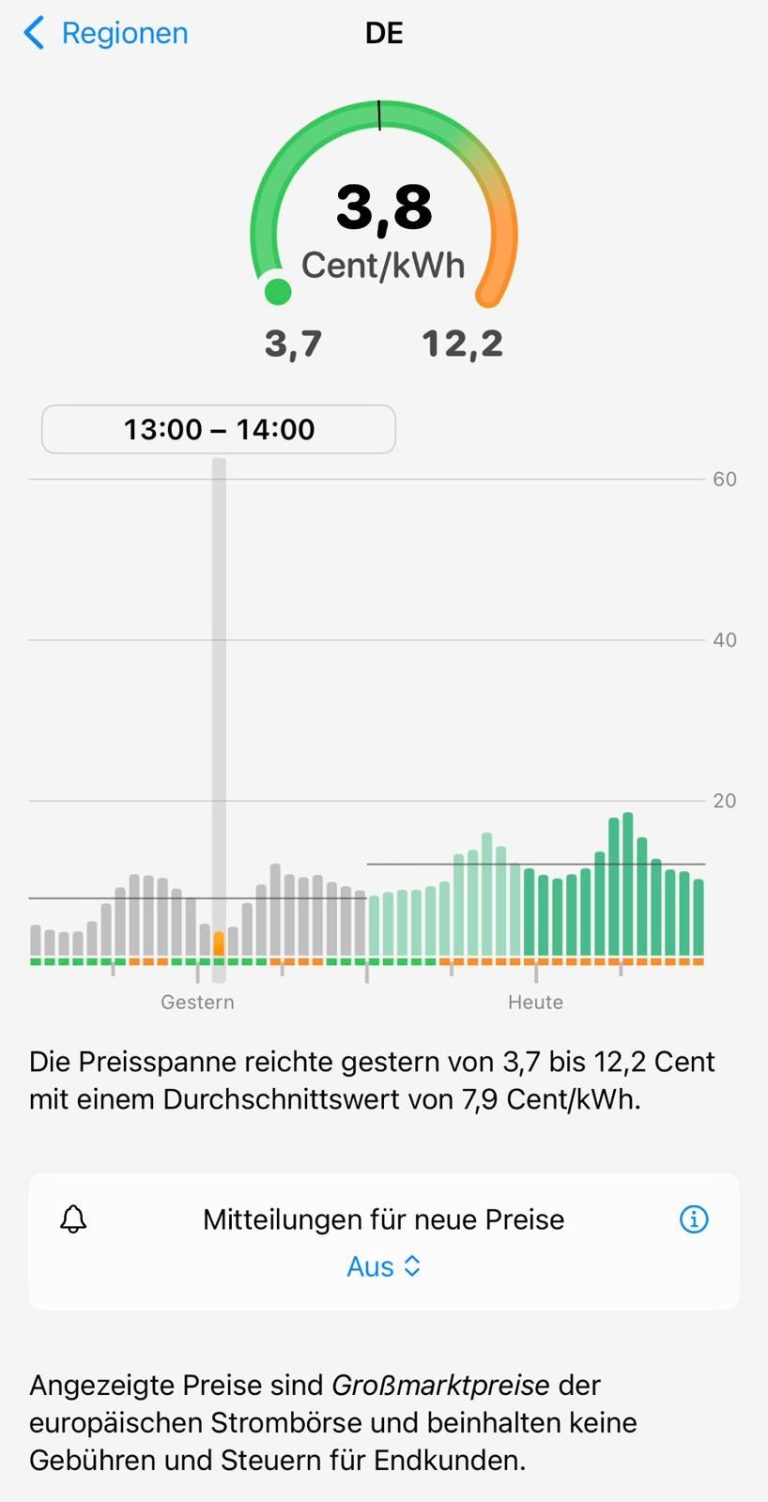
Task: Go back to Regionen
Action: pos(105,33)
